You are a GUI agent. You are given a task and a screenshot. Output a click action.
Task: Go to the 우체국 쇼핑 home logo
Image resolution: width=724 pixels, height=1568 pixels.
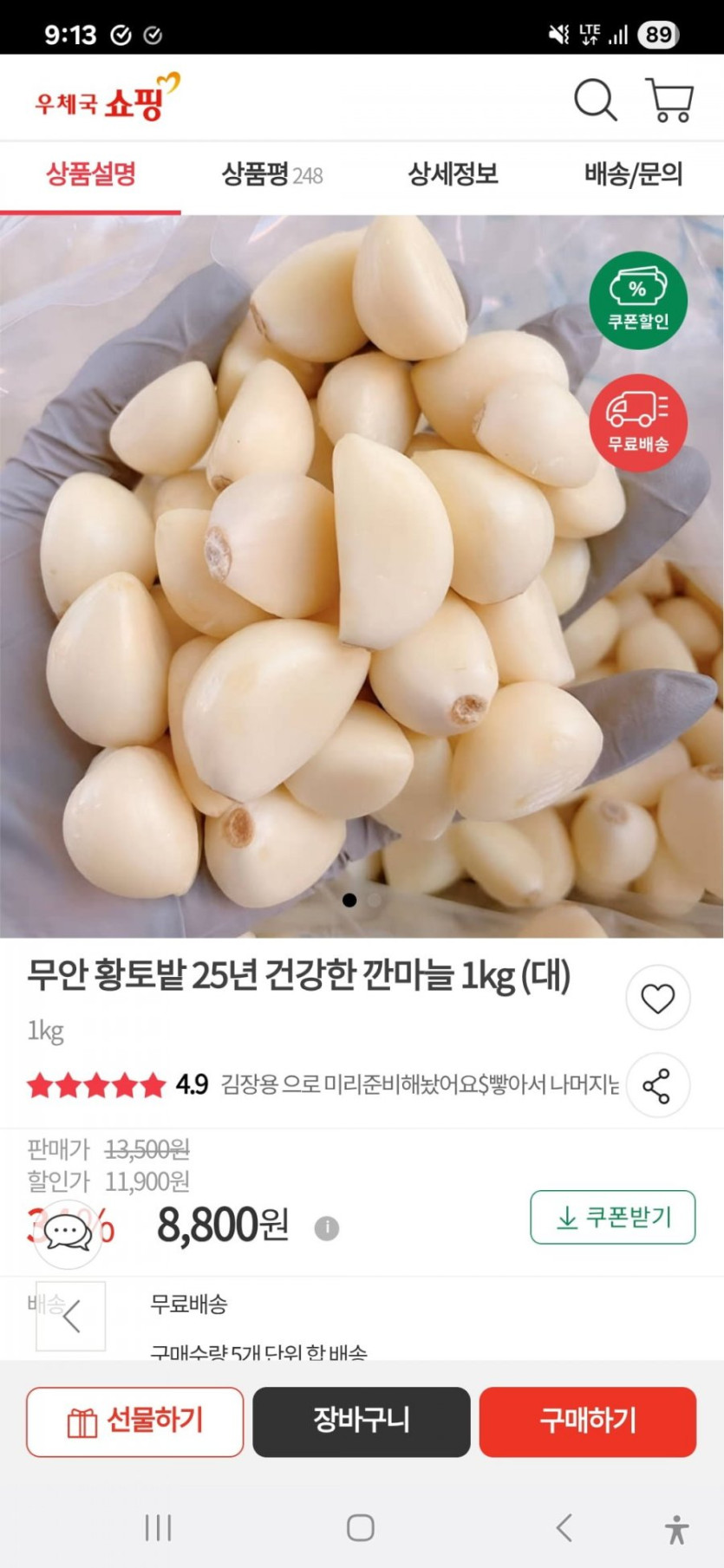(x=107, y=98)
